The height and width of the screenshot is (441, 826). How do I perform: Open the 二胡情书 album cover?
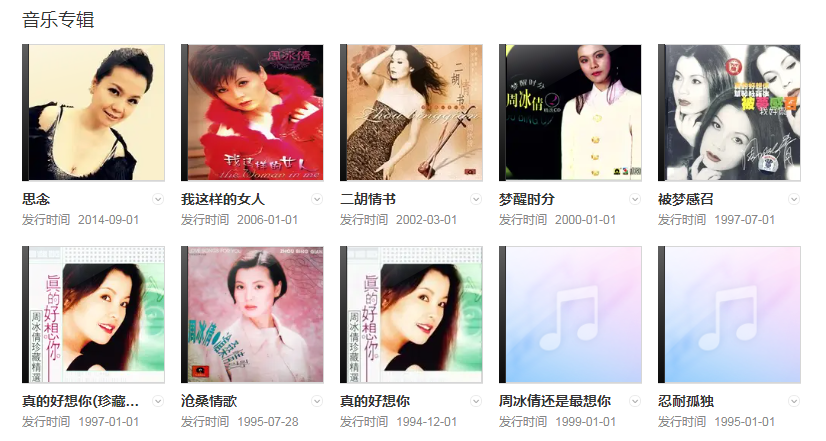(x=412, y=113)
